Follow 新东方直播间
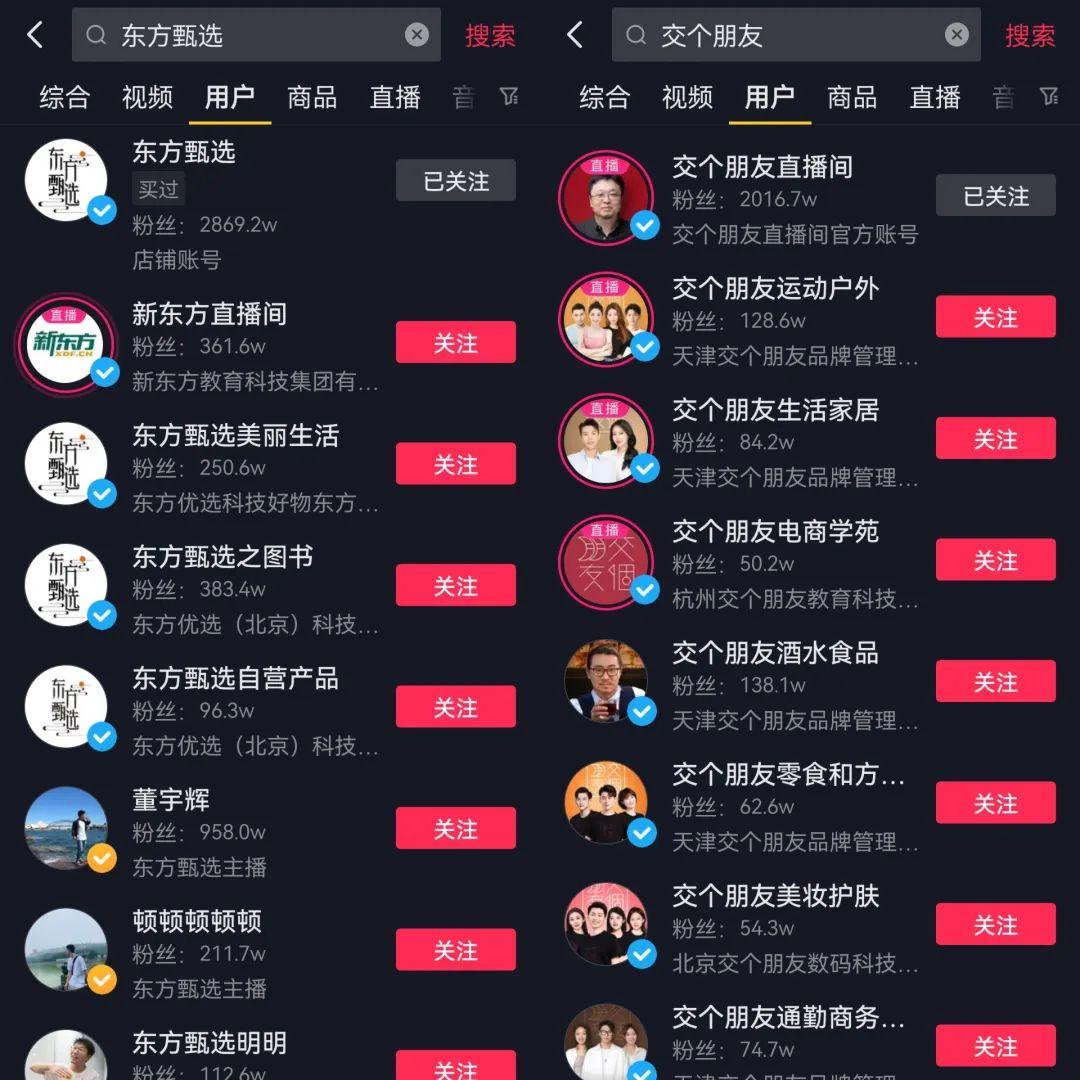The width and height of the screenshot is (1080, 1080). click(x=455, y=343)
